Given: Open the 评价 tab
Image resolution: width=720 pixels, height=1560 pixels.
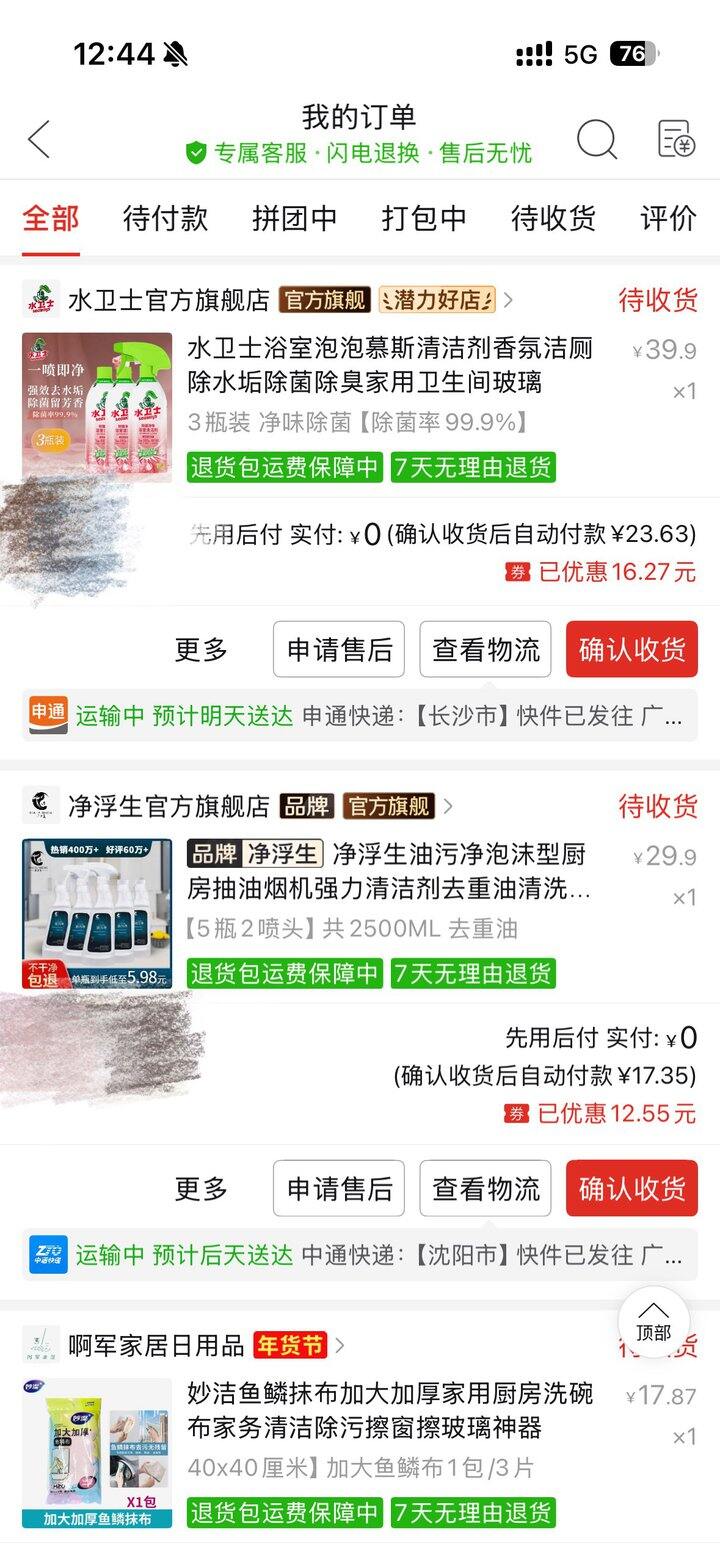Looking at the screenshot, I should [x=668, y=218].
